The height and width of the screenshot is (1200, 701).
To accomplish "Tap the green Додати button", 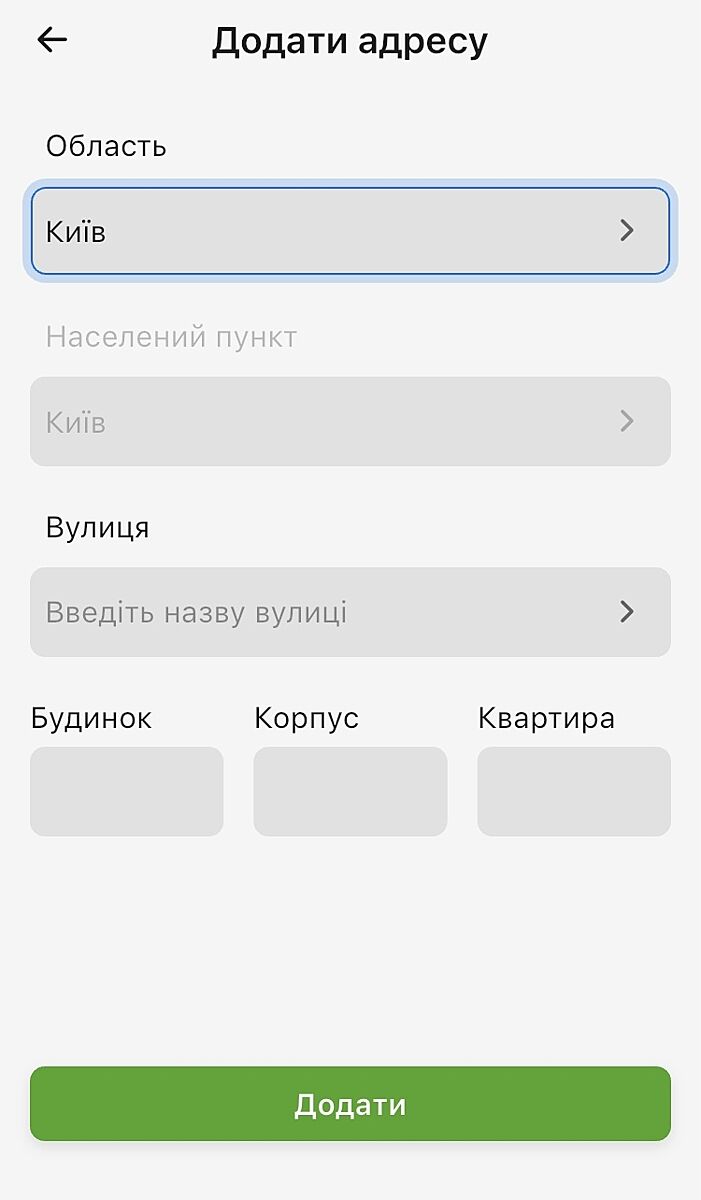I will click(x=350, y=1104).
